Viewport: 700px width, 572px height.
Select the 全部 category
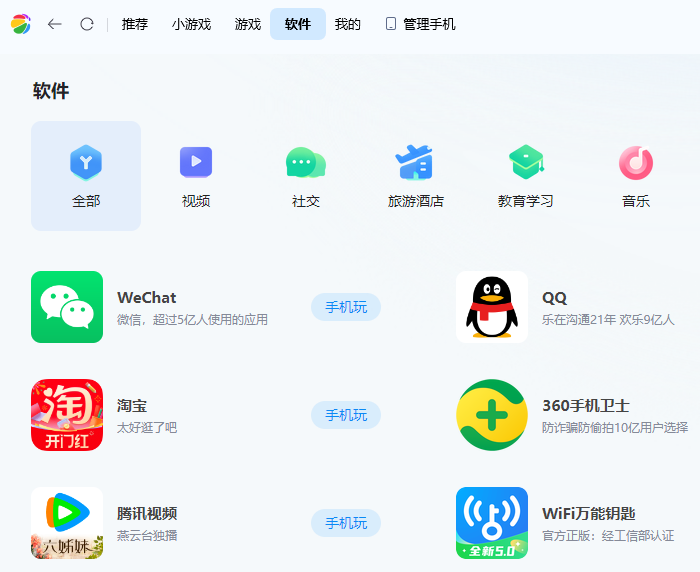86,176
